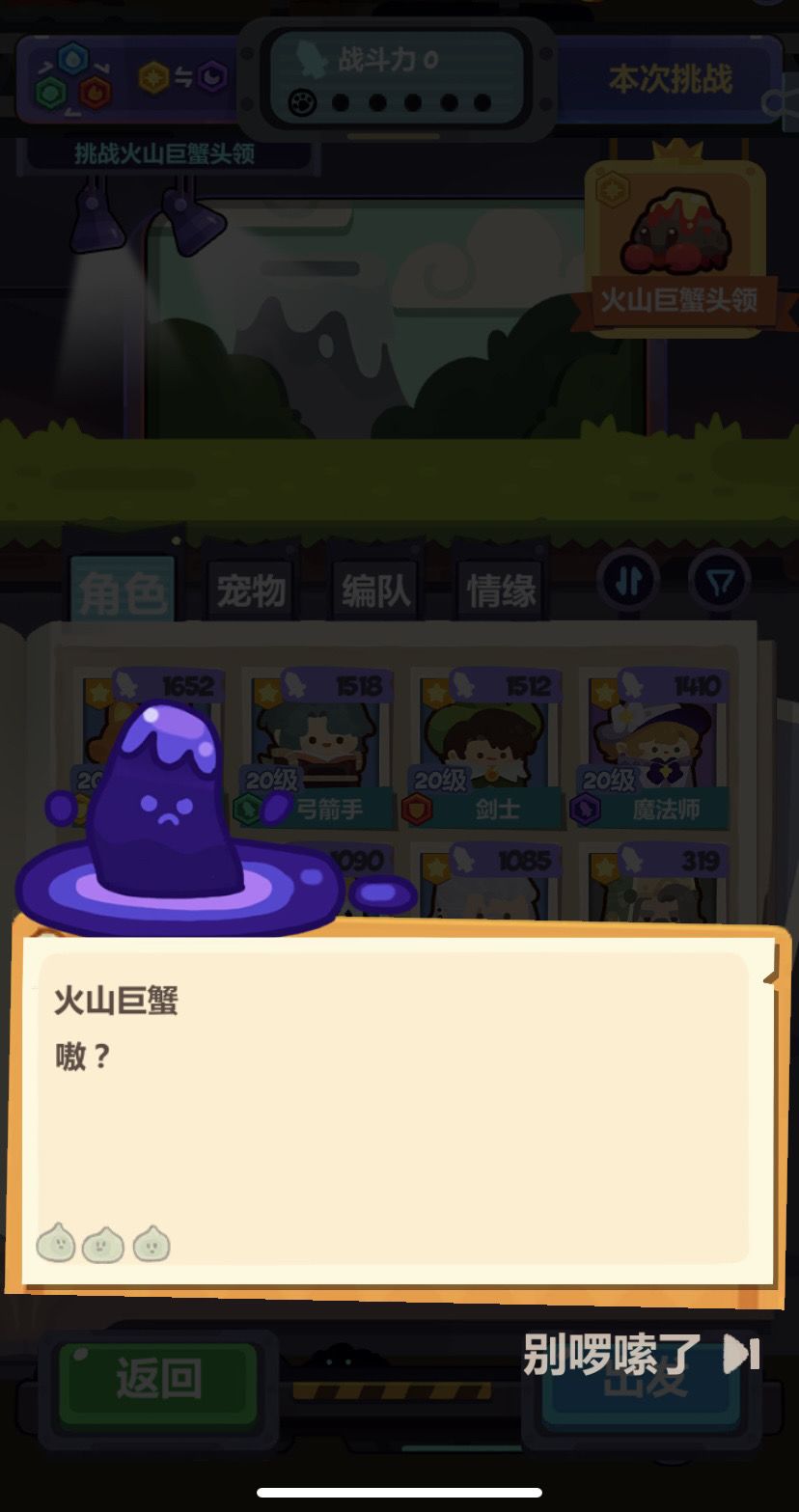Click the blue hexagon element icon top left
Screen dimensions: 799x1512
point(72,56)
